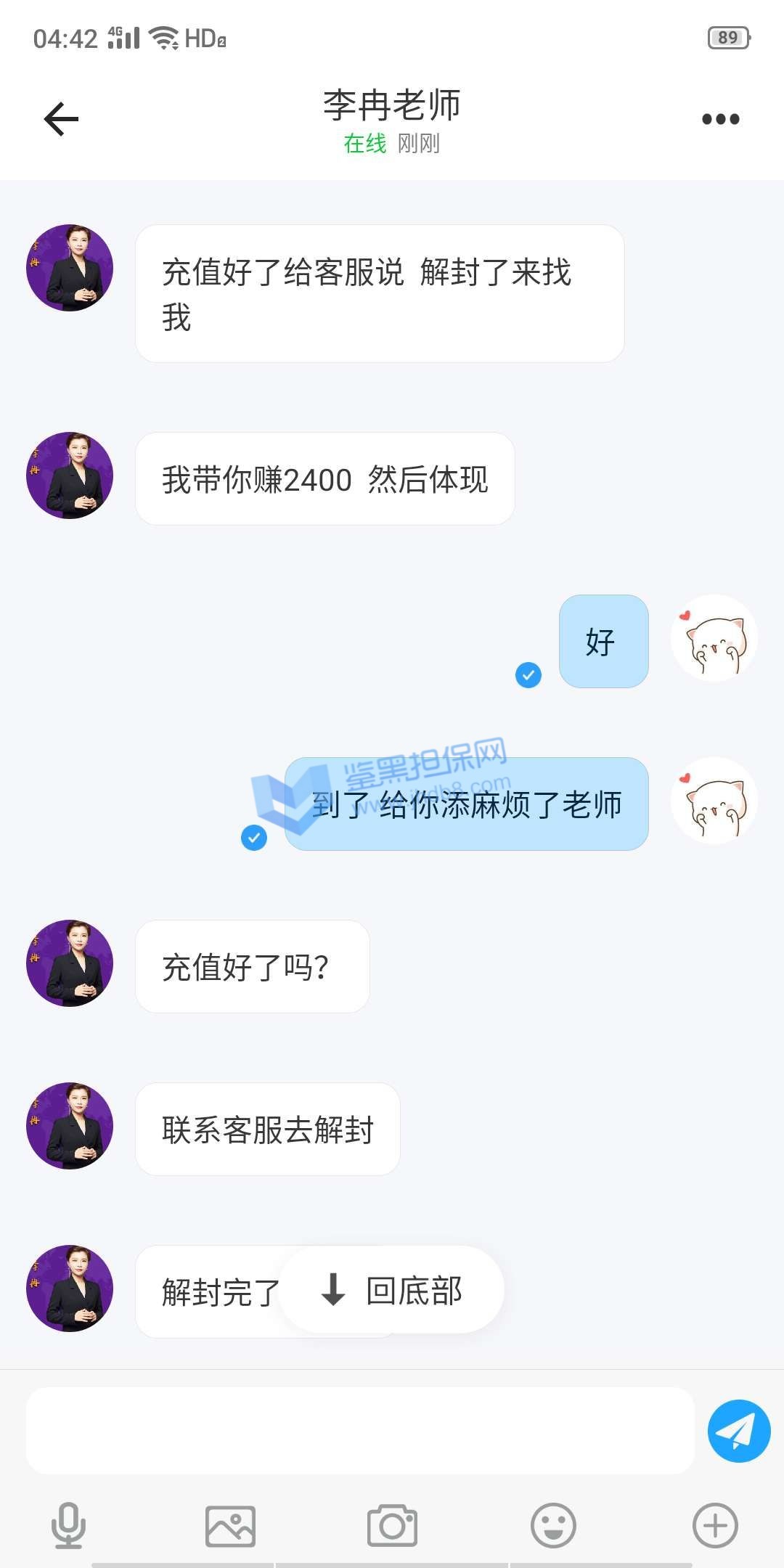Image resolution: width=784 pixels, height=1568 pixels.
Task: Open the camera to take photo
Action: (x=392, y=1525)
